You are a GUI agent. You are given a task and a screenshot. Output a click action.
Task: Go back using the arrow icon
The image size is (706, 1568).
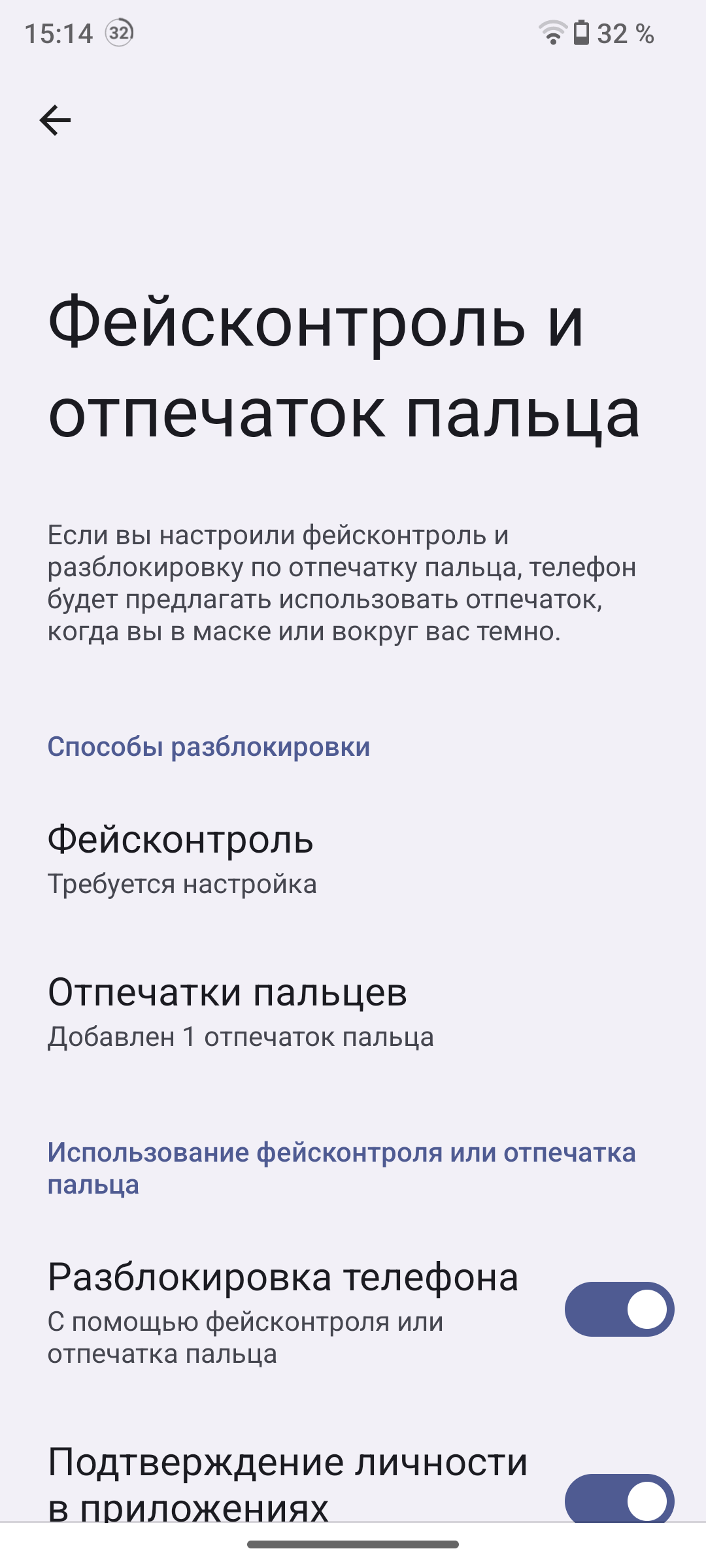(55, 120)
